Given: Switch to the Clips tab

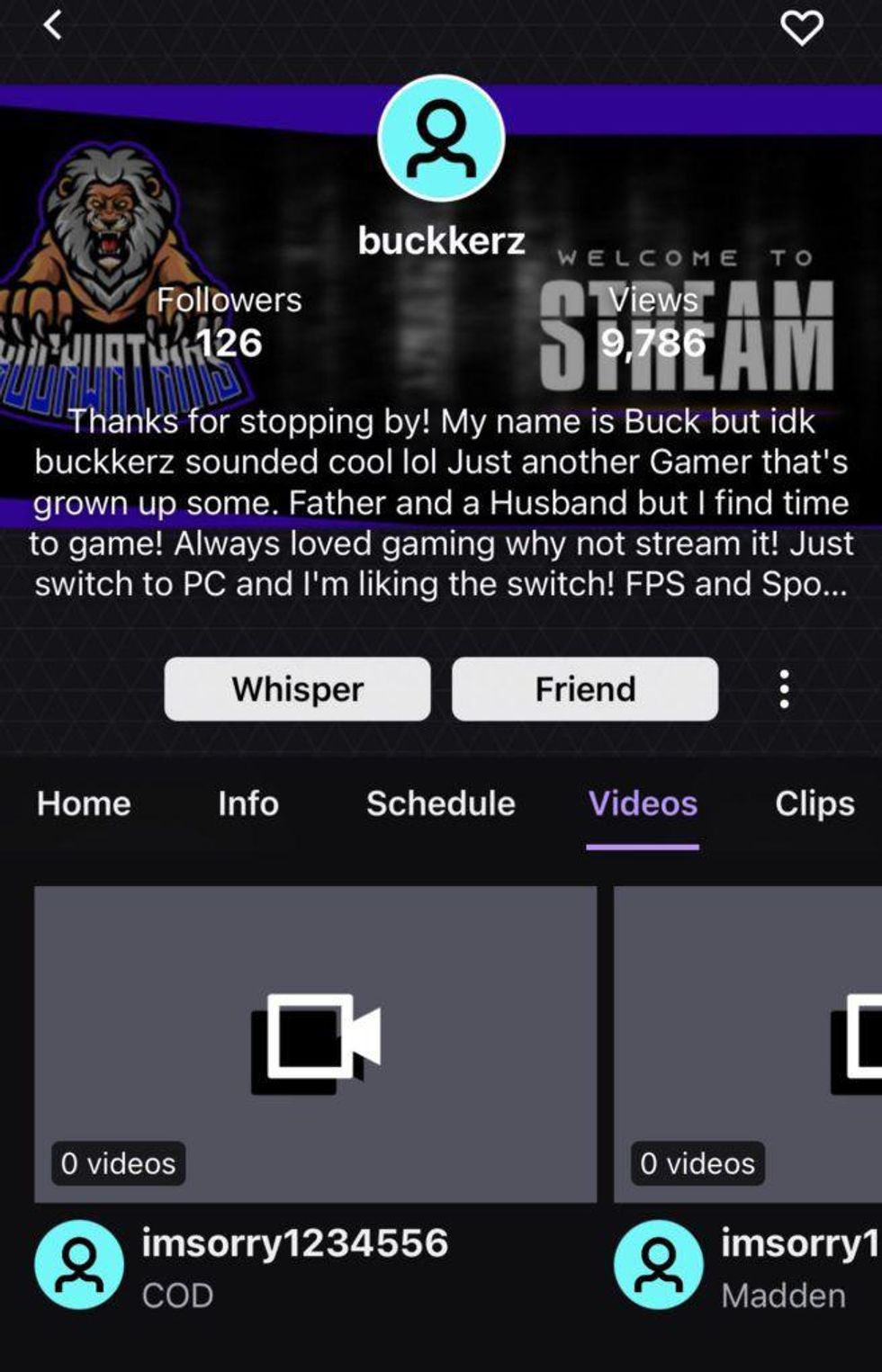Looking at the screenshot, I should (814, 803).
